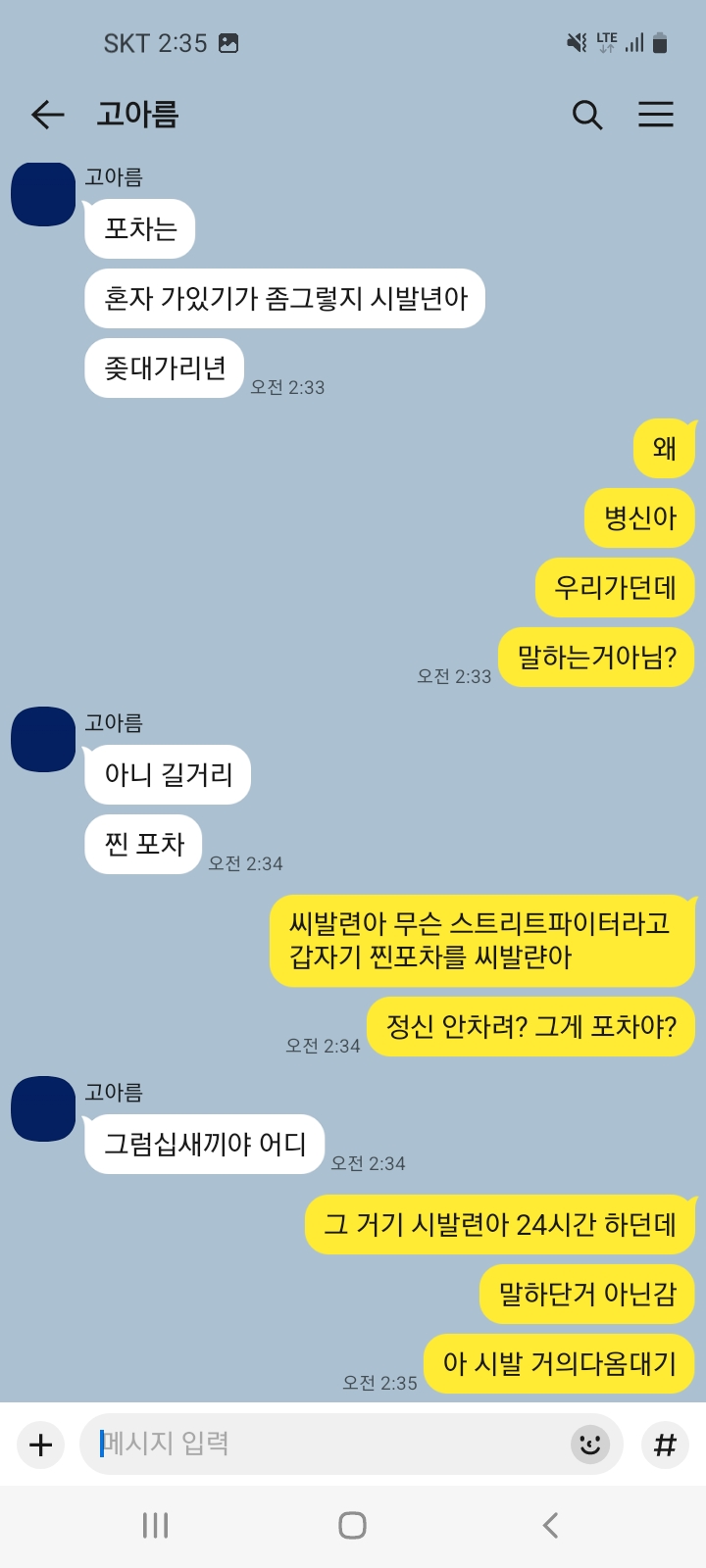Open the recent apps view
Viewport: 706px width, 1568px height.
click(156, 1525)
